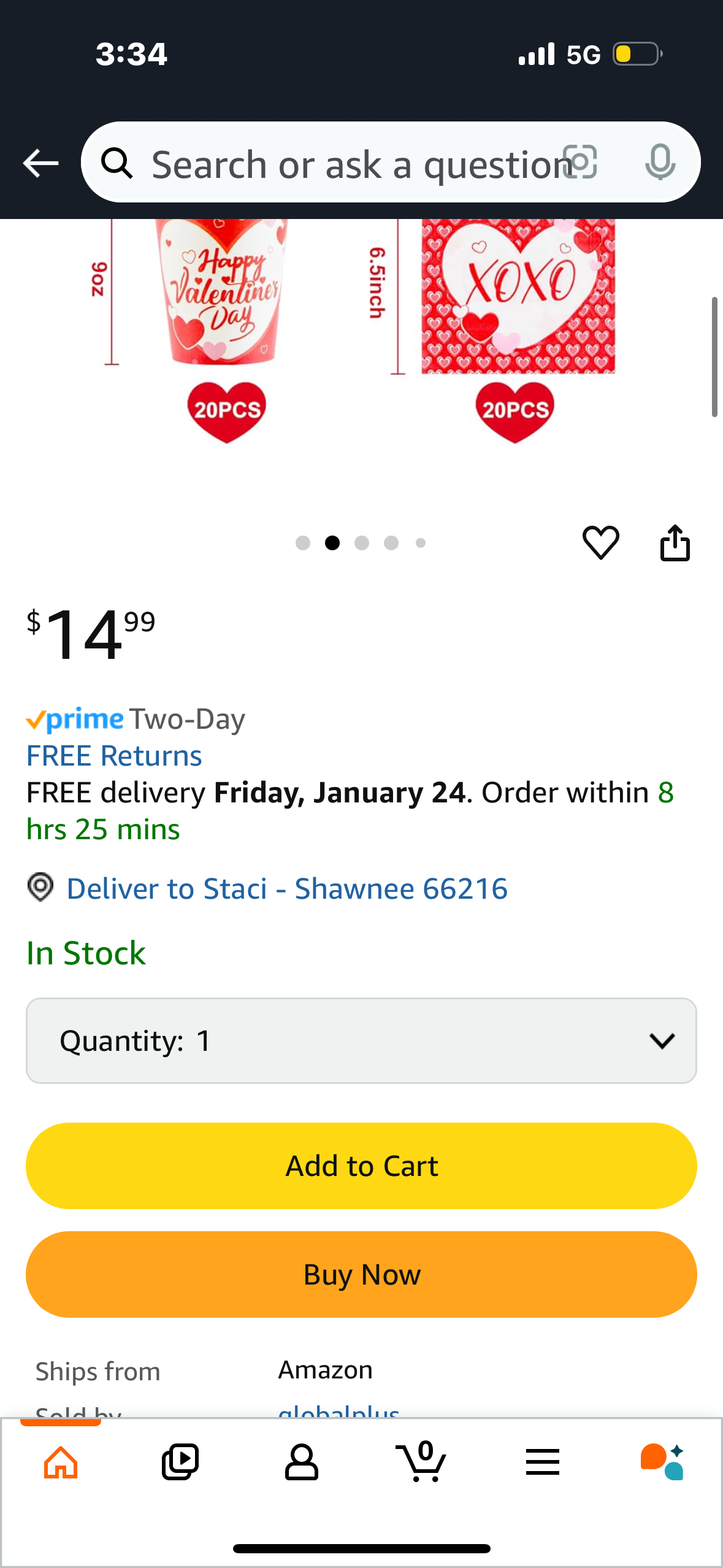Go to the Home tab
The image size is (723, 1568).
[x=61, y=1462]
